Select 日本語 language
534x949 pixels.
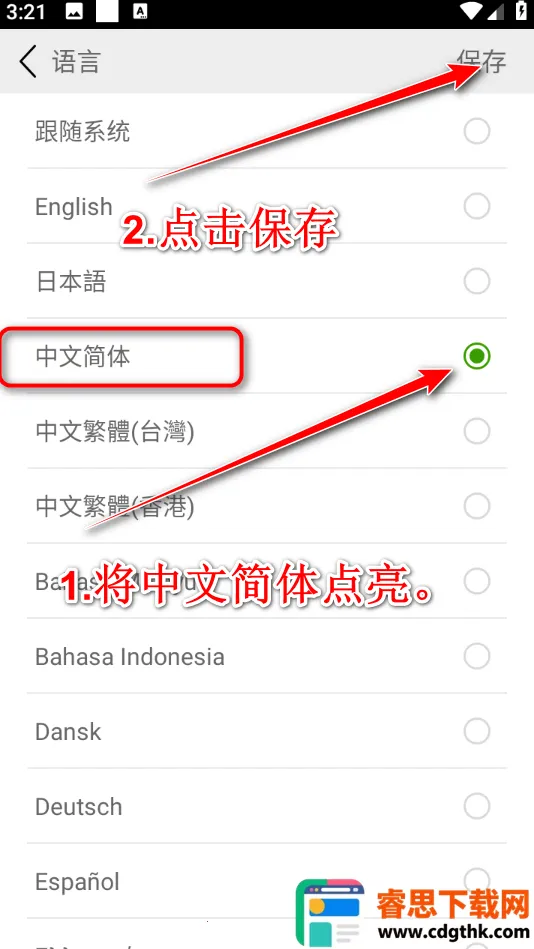click(266, 281)
